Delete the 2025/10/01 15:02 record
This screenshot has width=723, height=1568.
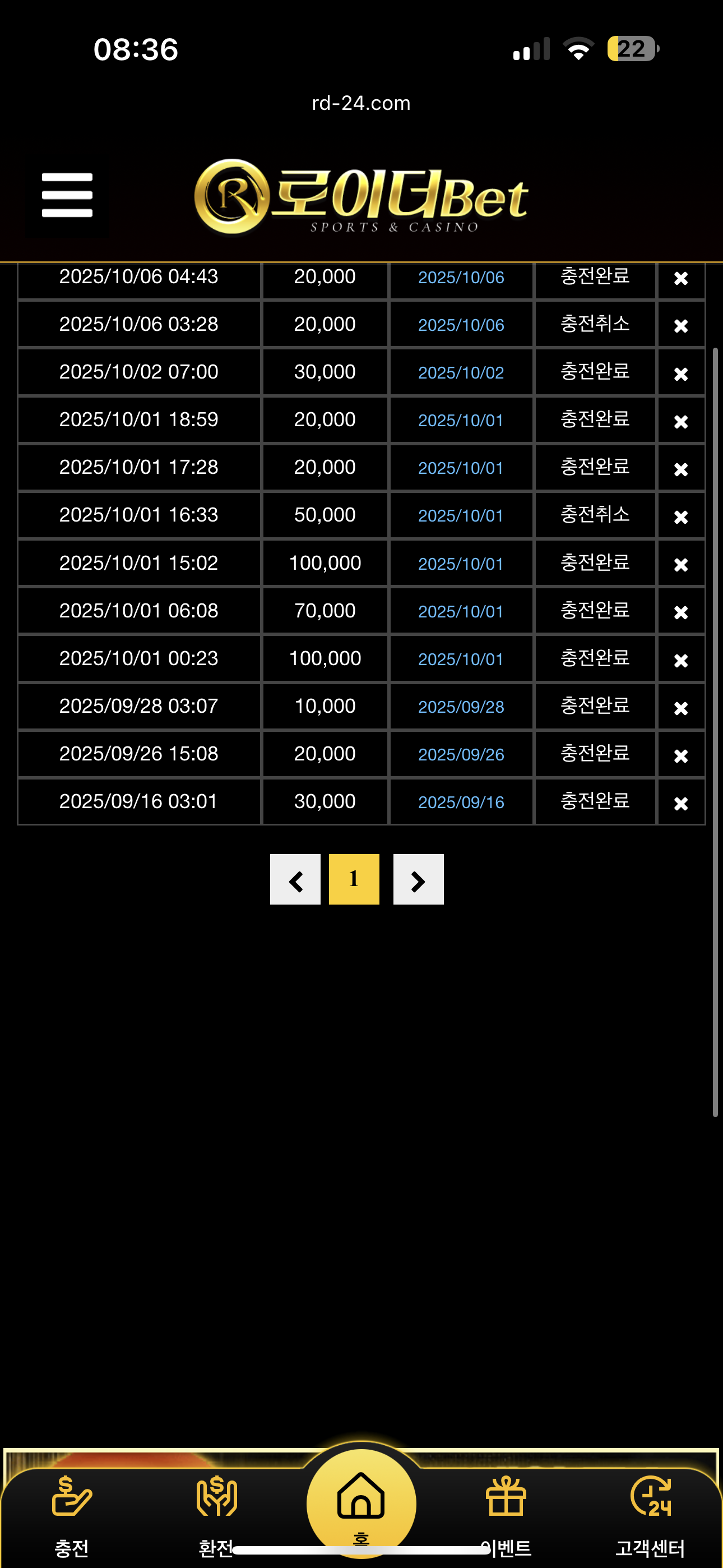681,565
